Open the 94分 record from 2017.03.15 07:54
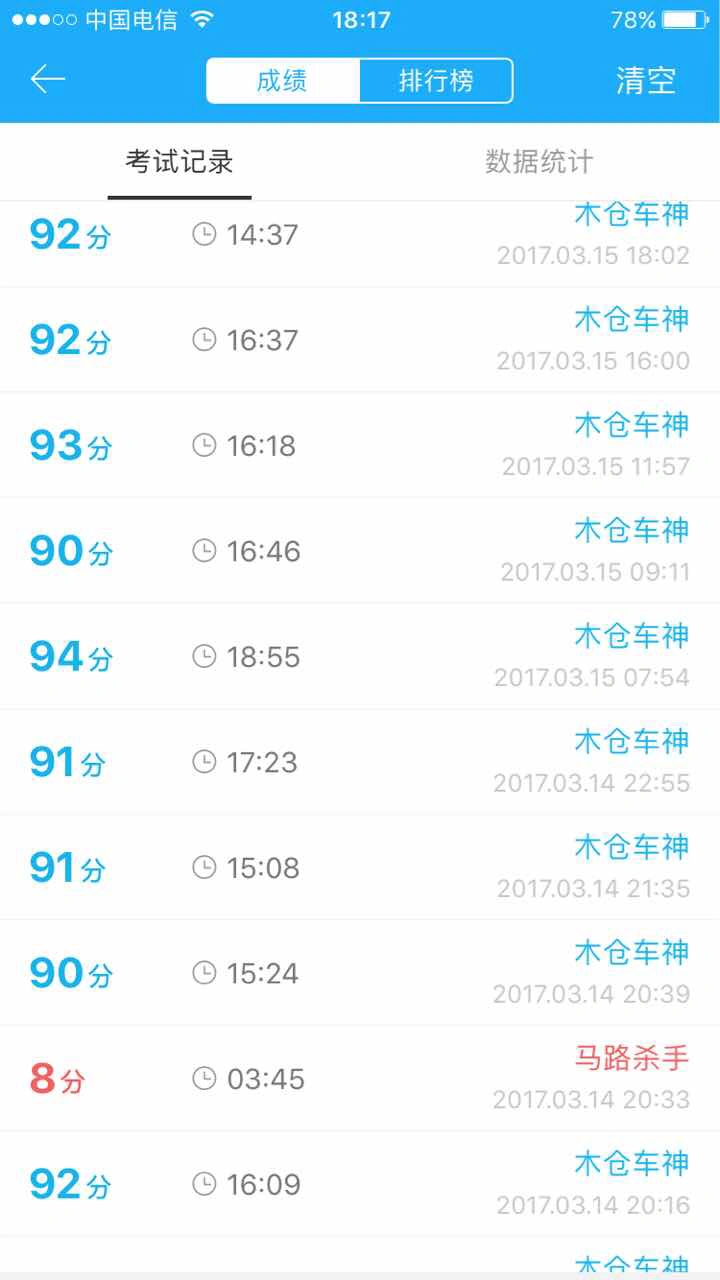This screenshot has width=720, height=1280. point(360,656)
